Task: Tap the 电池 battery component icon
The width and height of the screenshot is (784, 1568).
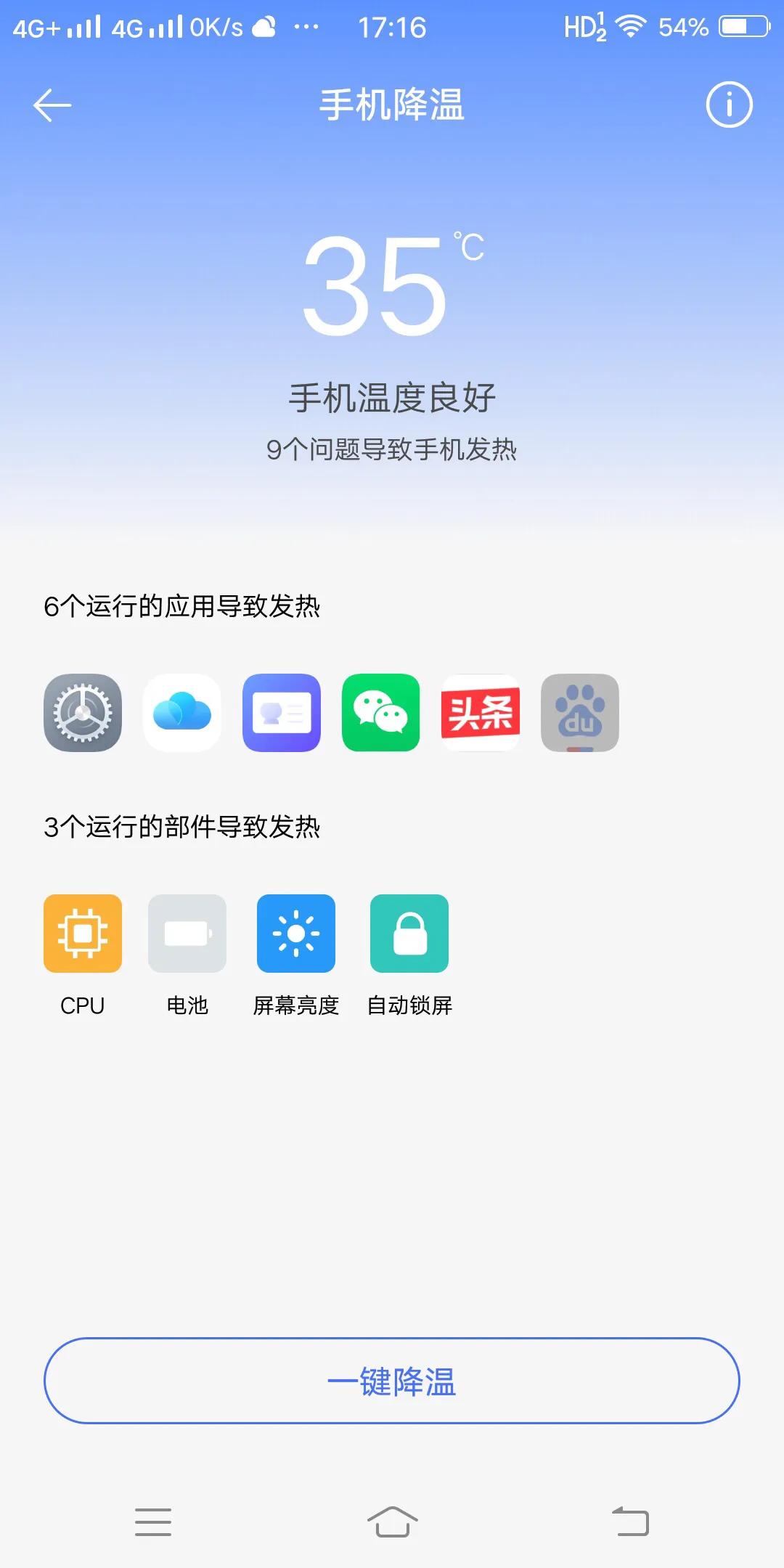Action: [x=187, y=935]
